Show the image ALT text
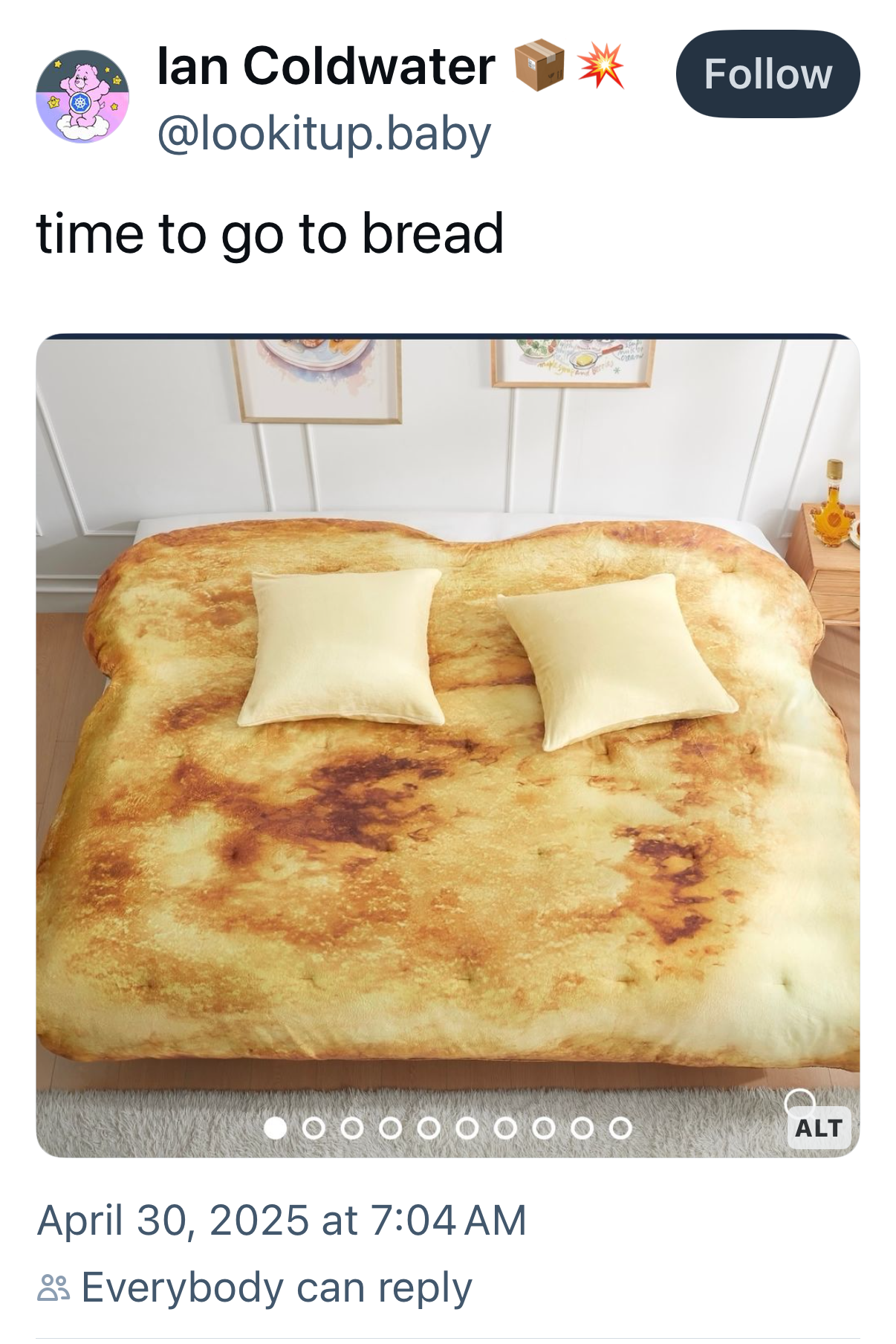The image size is (896, 1344). point(818,1127)
